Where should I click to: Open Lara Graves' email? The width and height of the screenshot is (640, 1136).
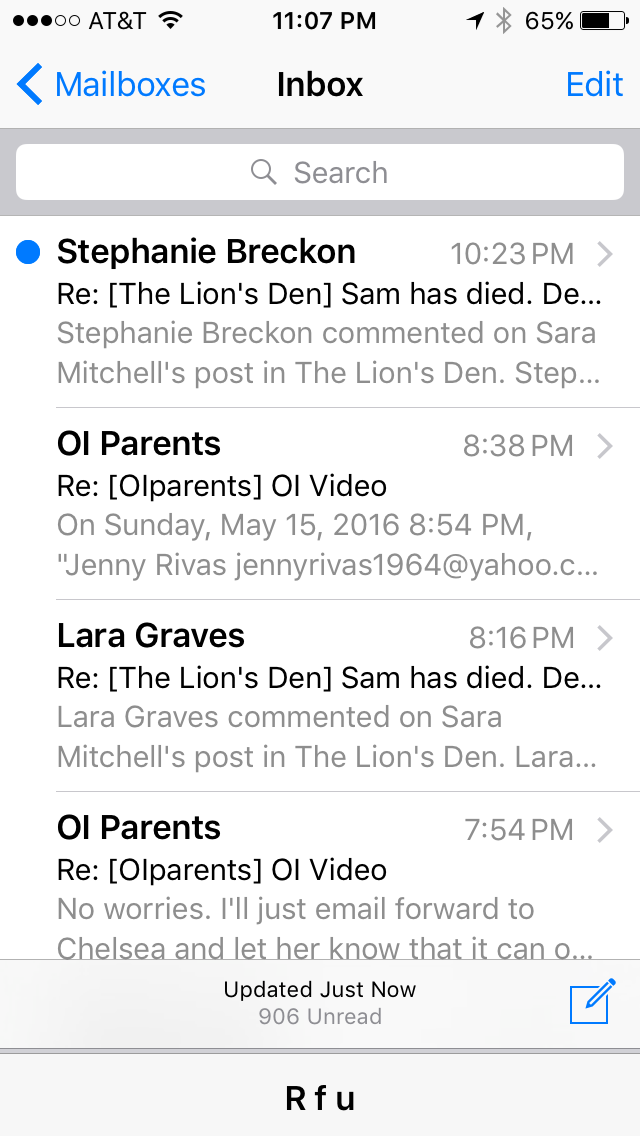pos(330,696)
